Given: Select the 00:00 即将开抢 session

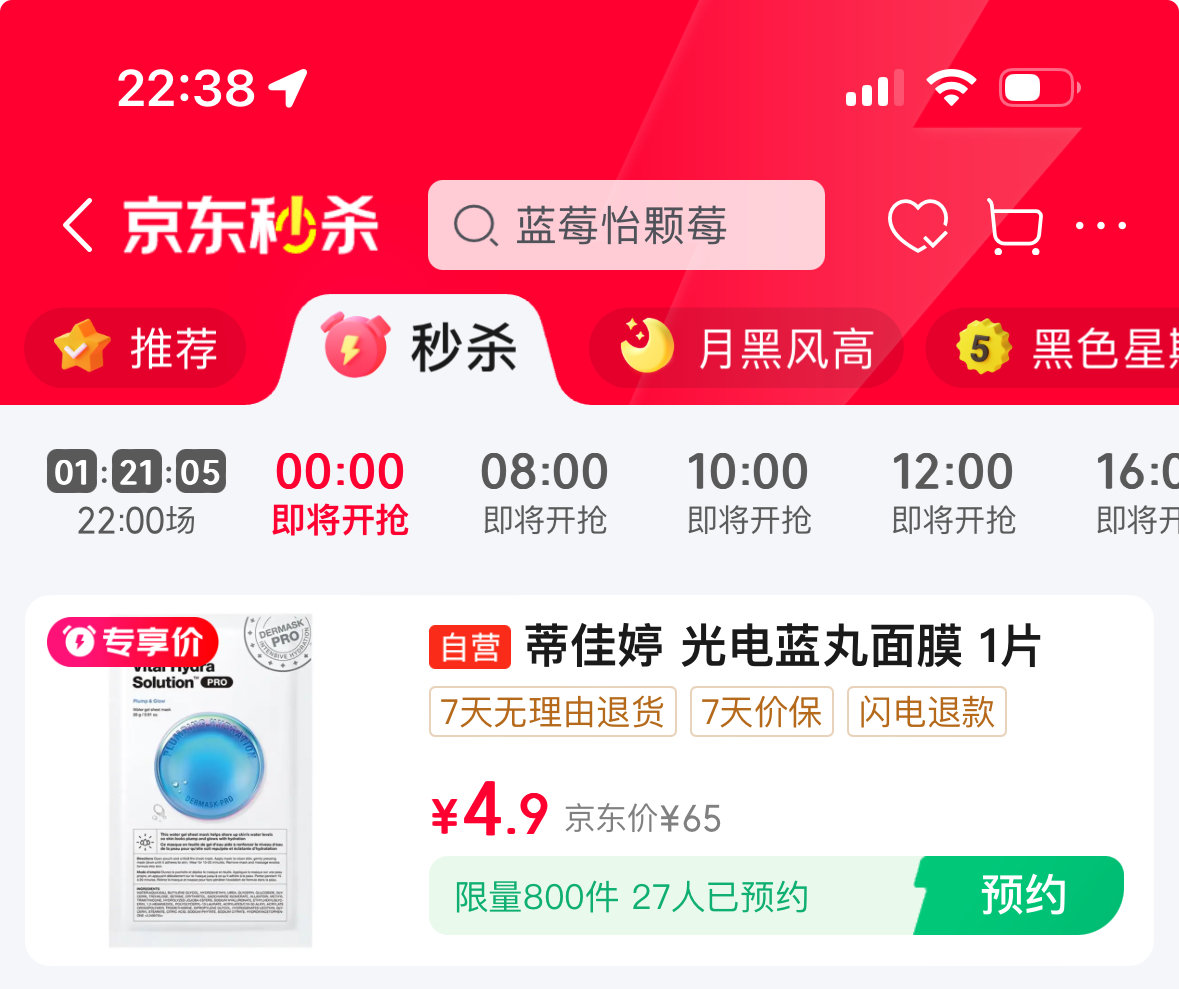Looking at the screenshot, I should click(340, 493).
